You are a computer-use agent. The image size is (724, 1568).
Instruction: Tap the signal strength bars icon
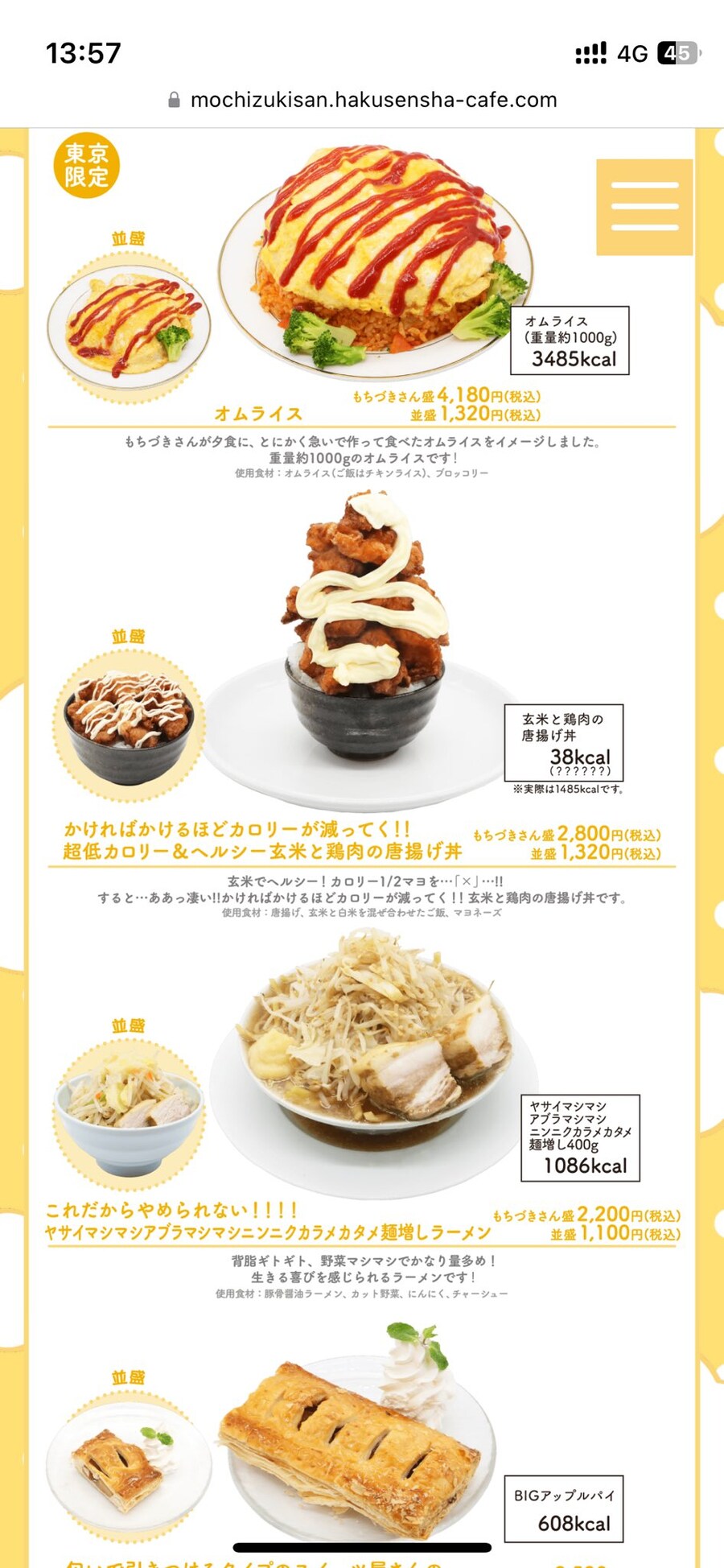[x=590, y=52]
